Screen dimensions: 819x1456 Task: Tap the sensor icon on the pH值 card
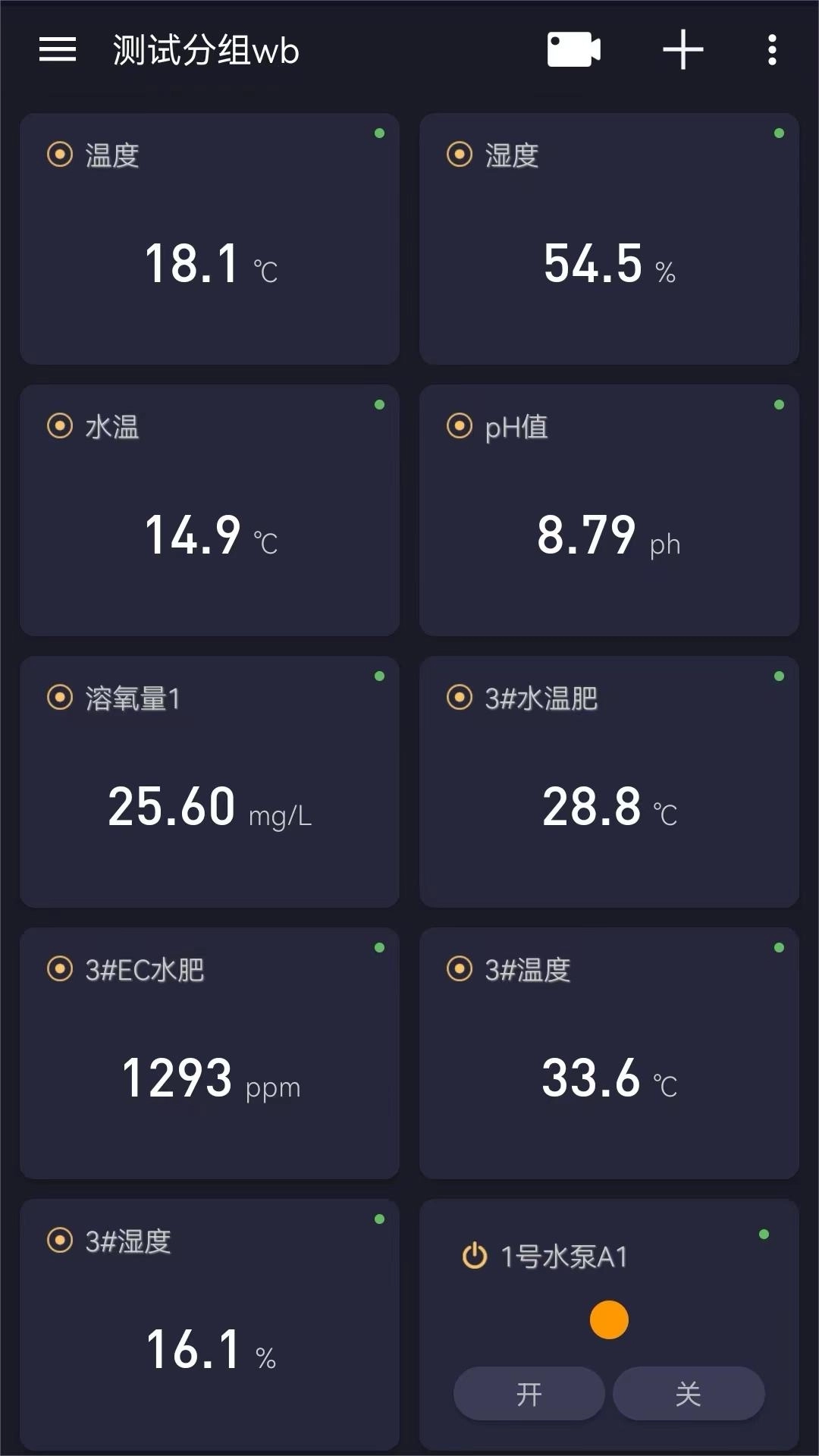click(x=459, y=427)
